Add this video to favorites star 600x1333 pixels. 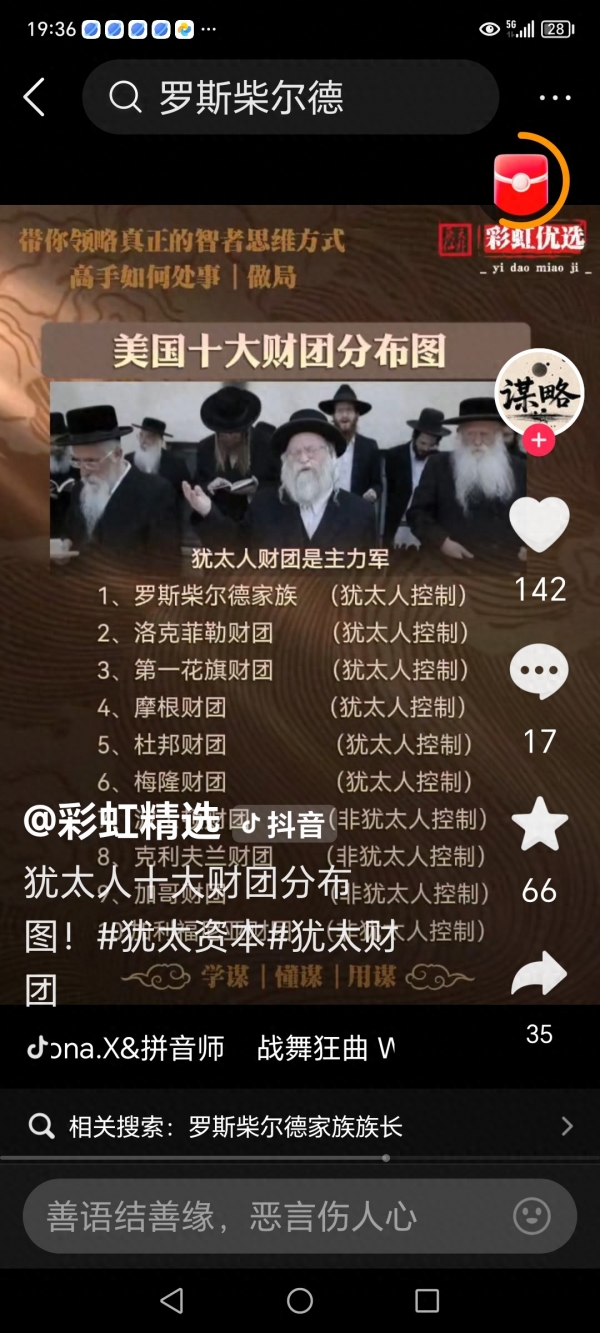click(539, 824)
